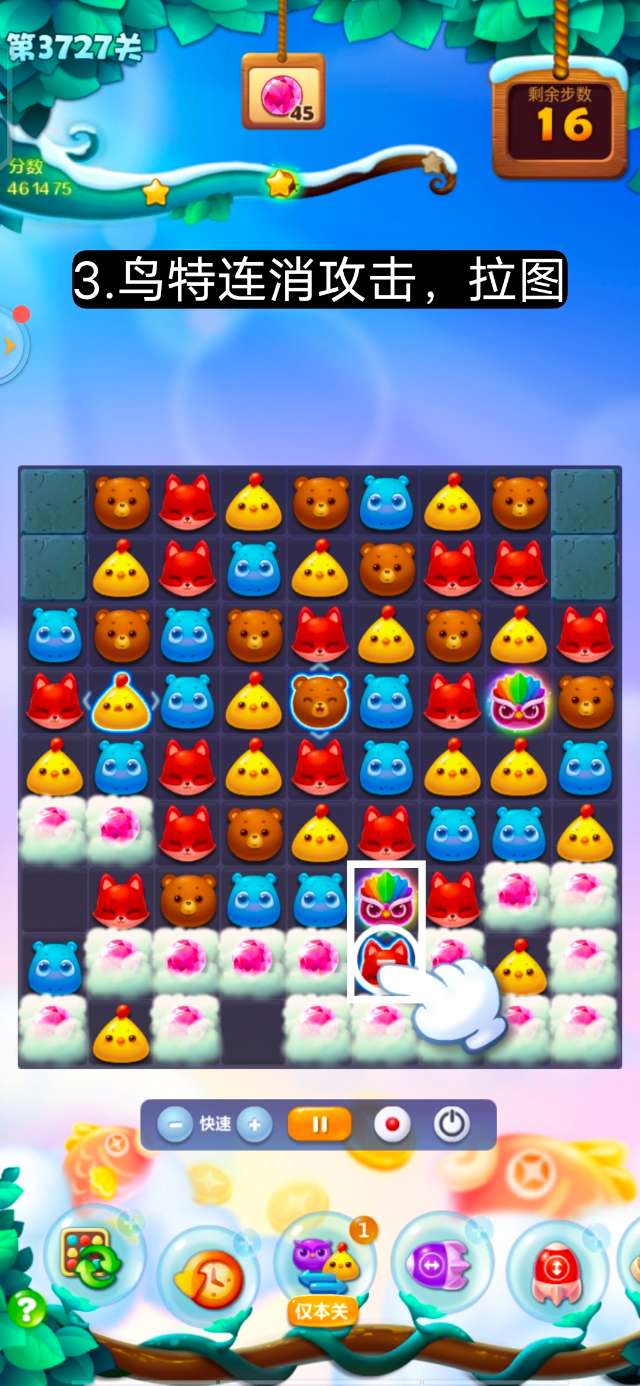Viewport: 640px width, 1386px height.
Task: Open help with green question mark
Action: (x=27, y=1309)
